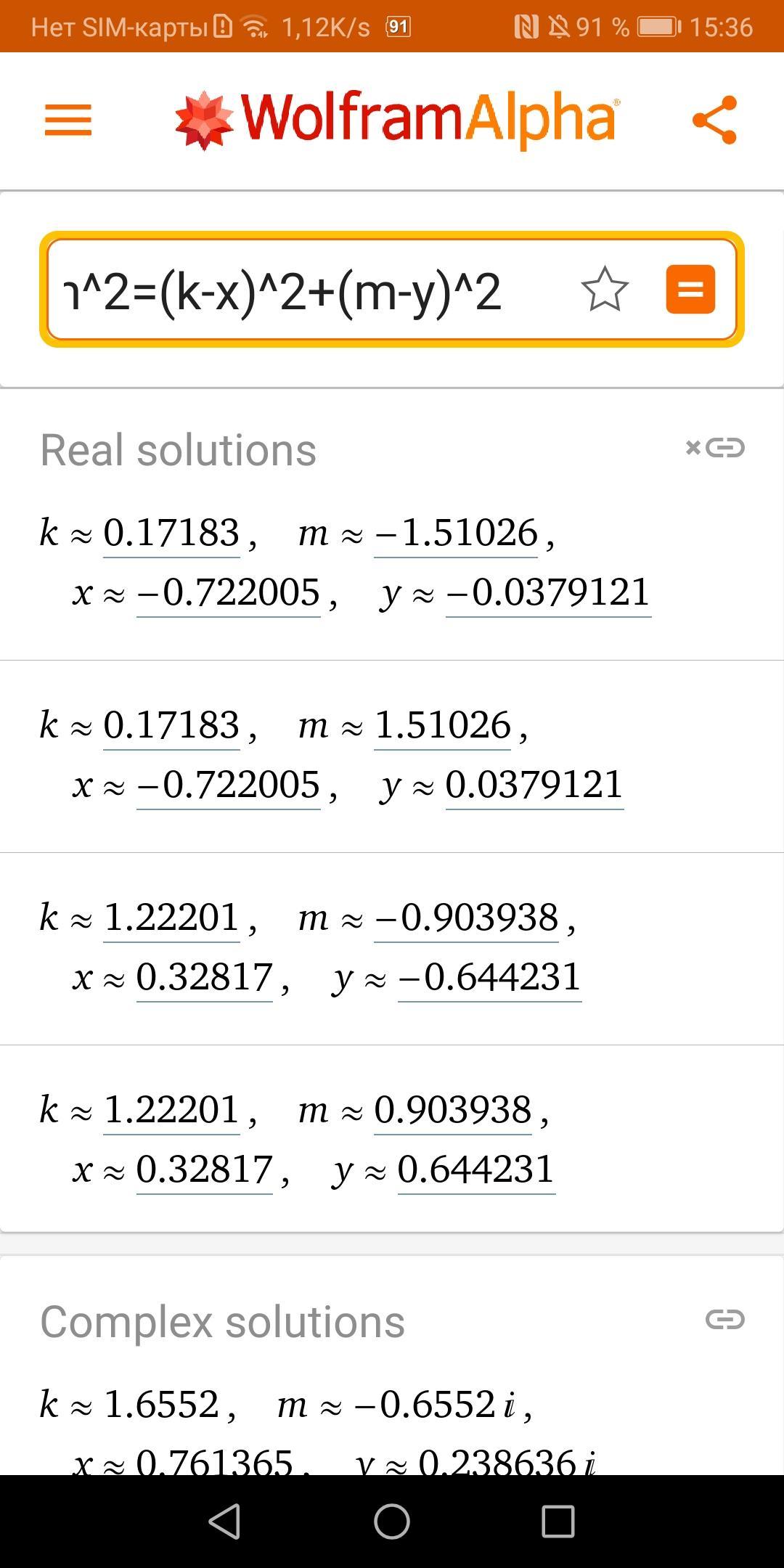
Task: Tap the equation input field
Action: click(305, 291)
